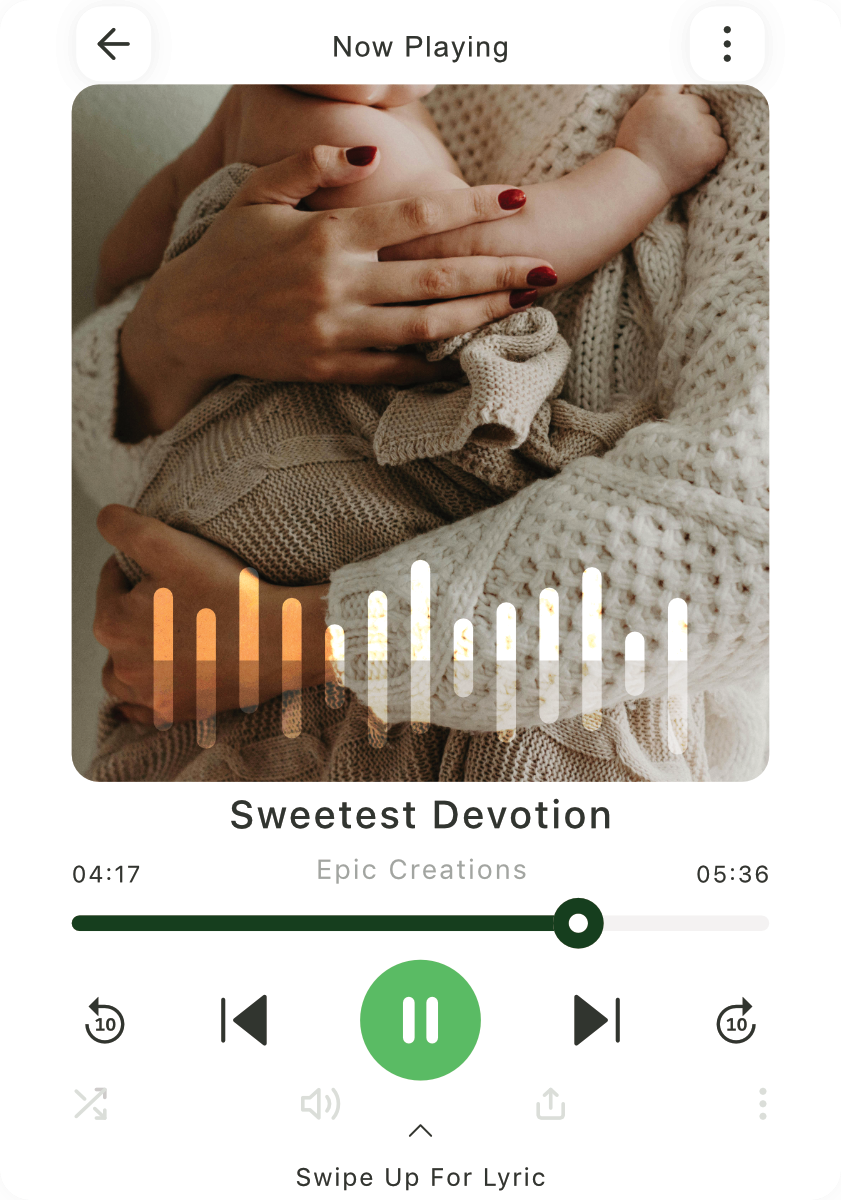The image size is (841, 1200).
Task: Share this song
Action: pos(551,1104)
